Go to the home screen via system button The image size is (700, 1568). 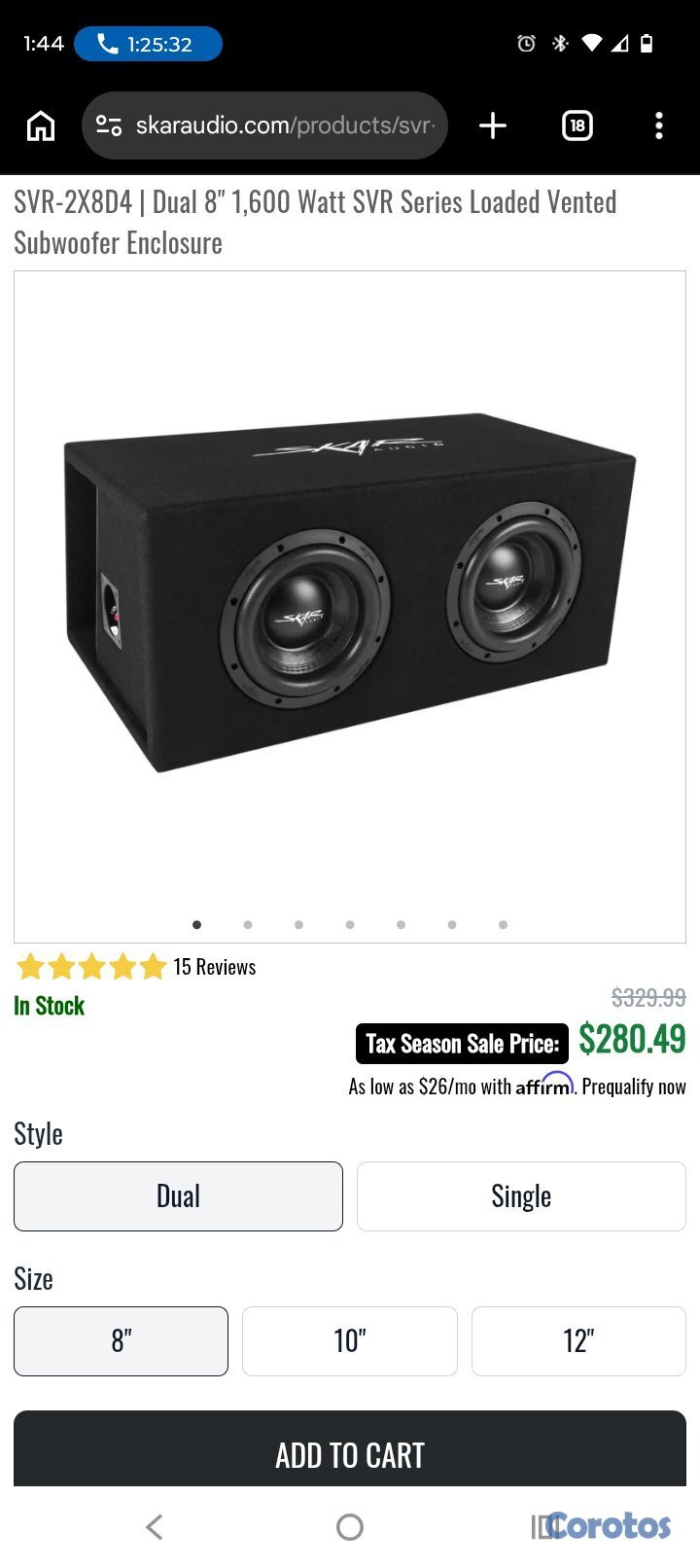point(350,1527)
